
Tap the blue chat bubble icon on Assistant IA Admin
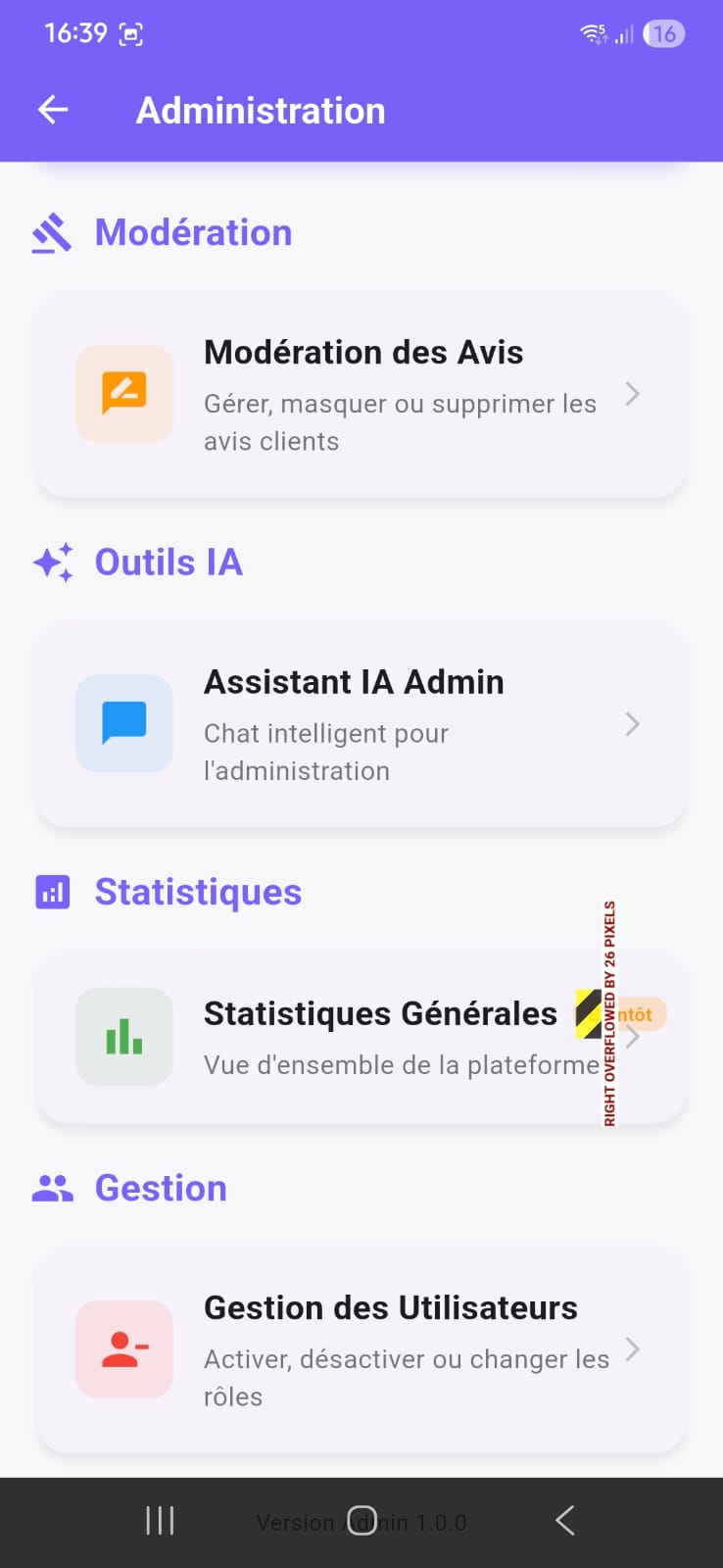123,724
